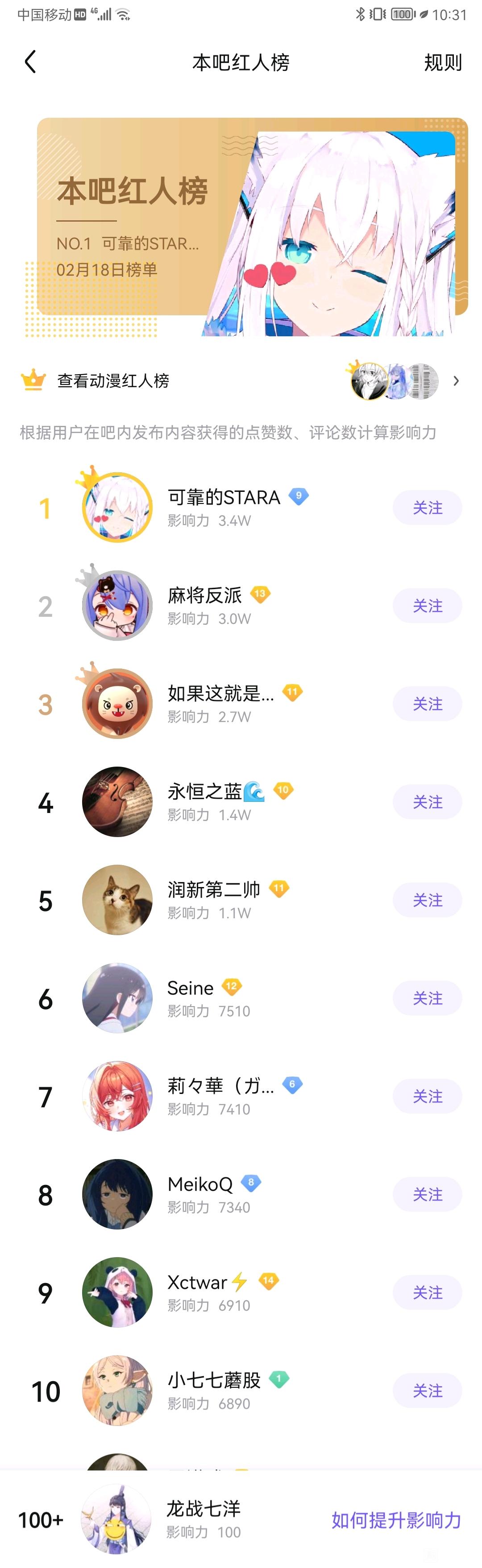View 麻将反派's profile avatar
Viewport: 482px width, 1568px height.
[x=117, y=606]
